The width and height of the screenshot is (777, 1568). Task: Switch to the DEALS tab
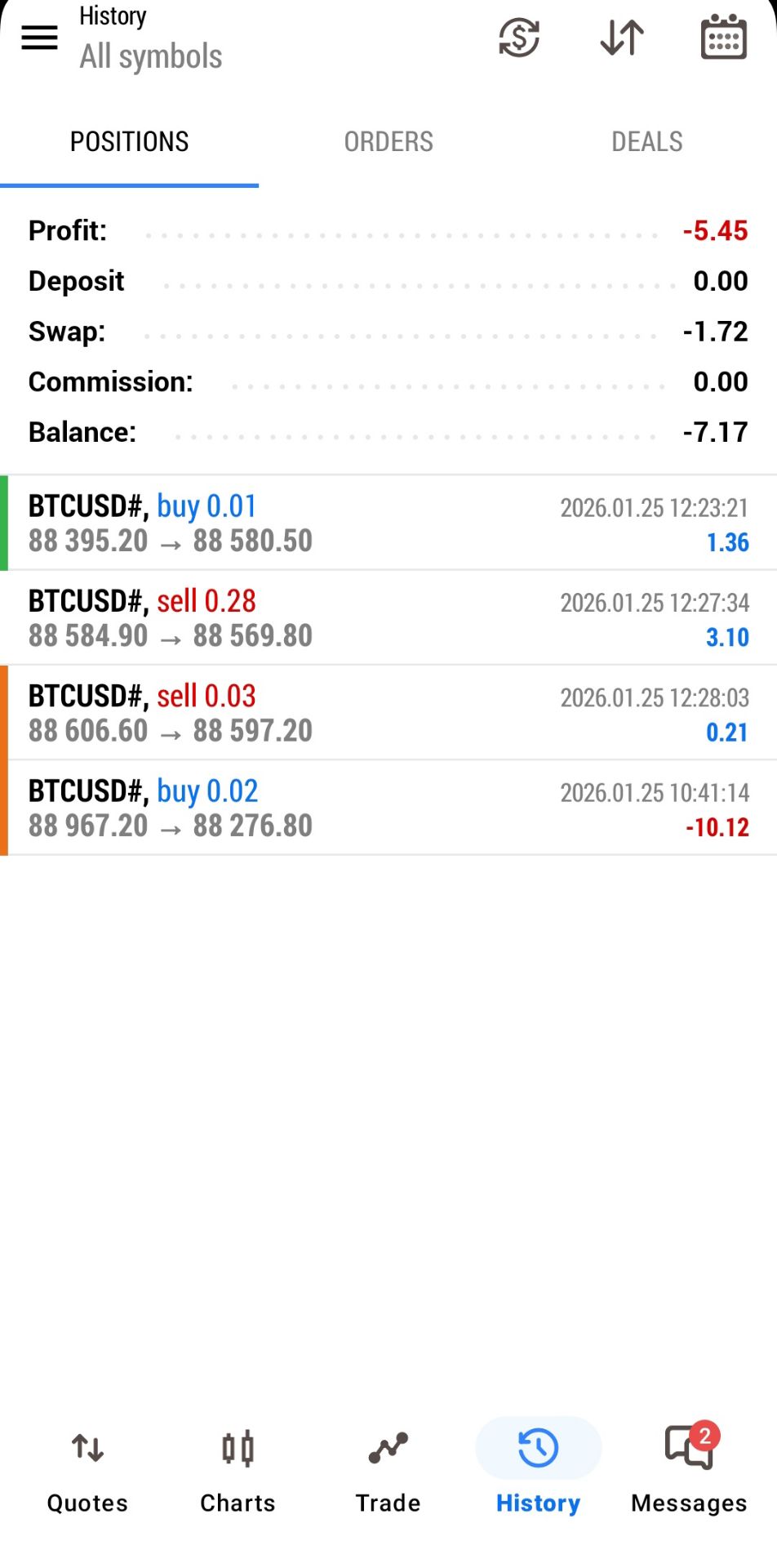click(647, 142)
